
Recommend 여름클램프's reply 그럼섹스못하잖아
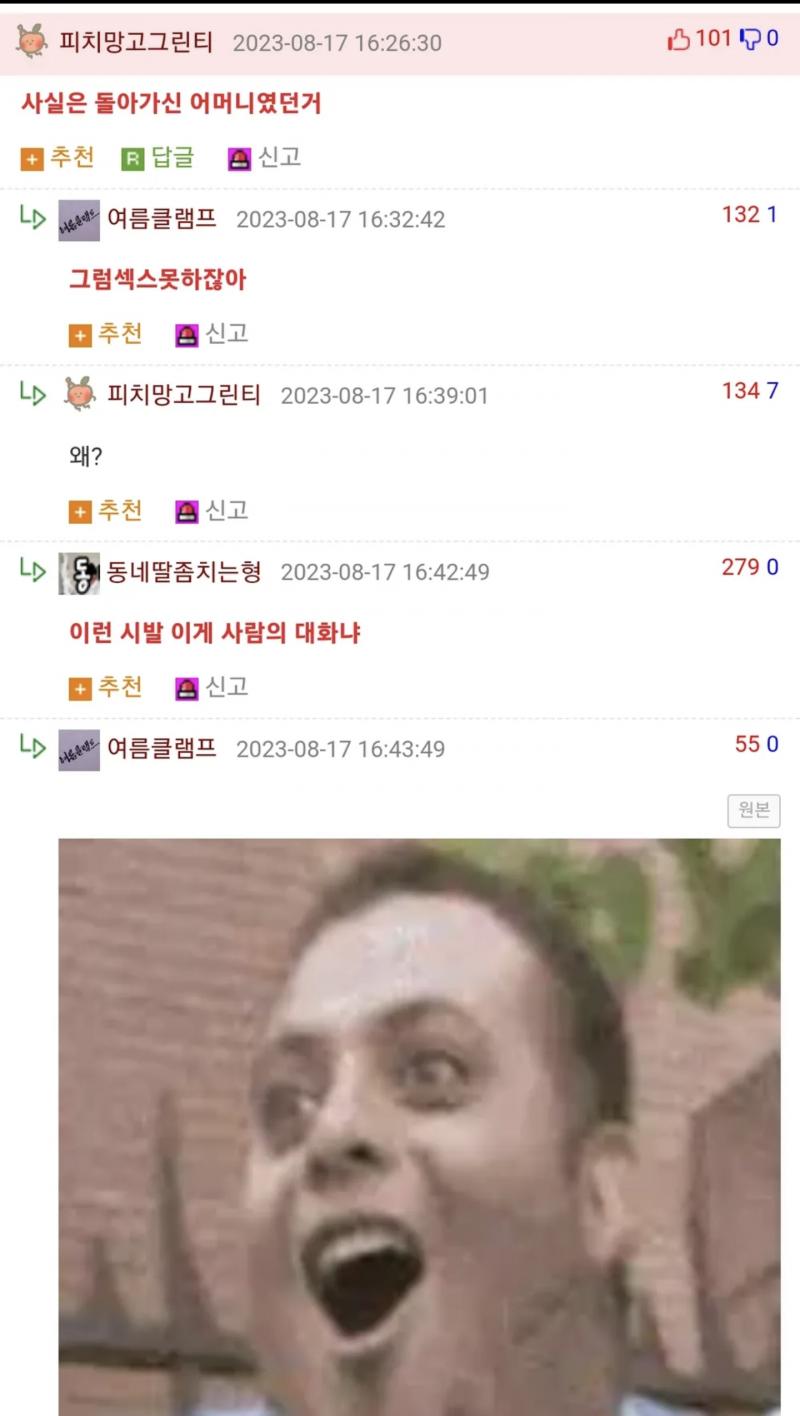106,334
